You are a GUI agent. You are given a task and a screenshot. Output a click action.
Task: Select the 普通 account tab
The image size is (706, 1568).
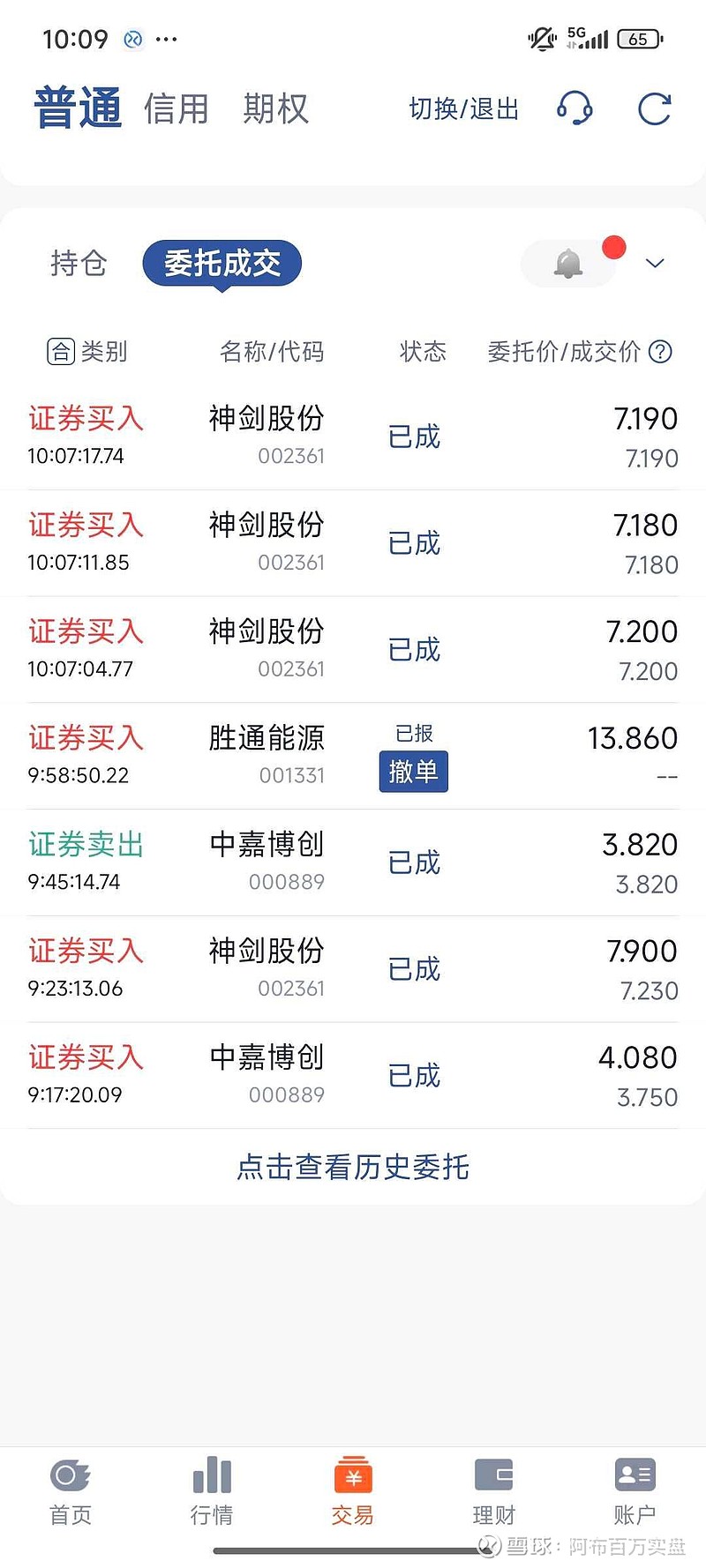coord(78,108)
